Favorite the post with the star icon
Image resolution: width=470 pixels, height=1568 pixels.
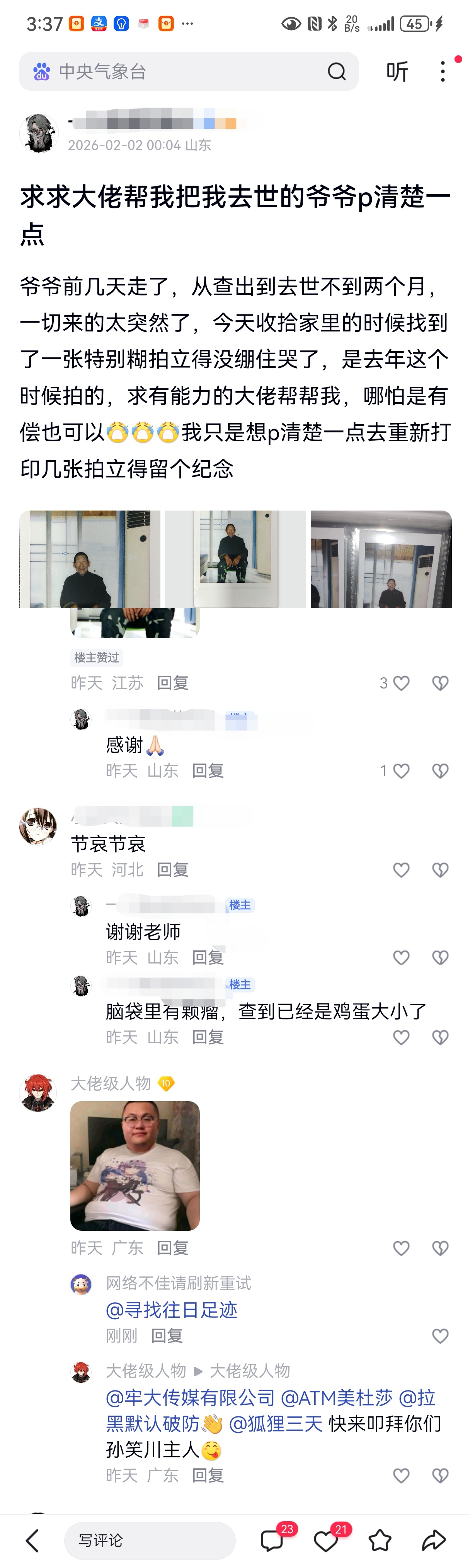(x=380, y=1540)
